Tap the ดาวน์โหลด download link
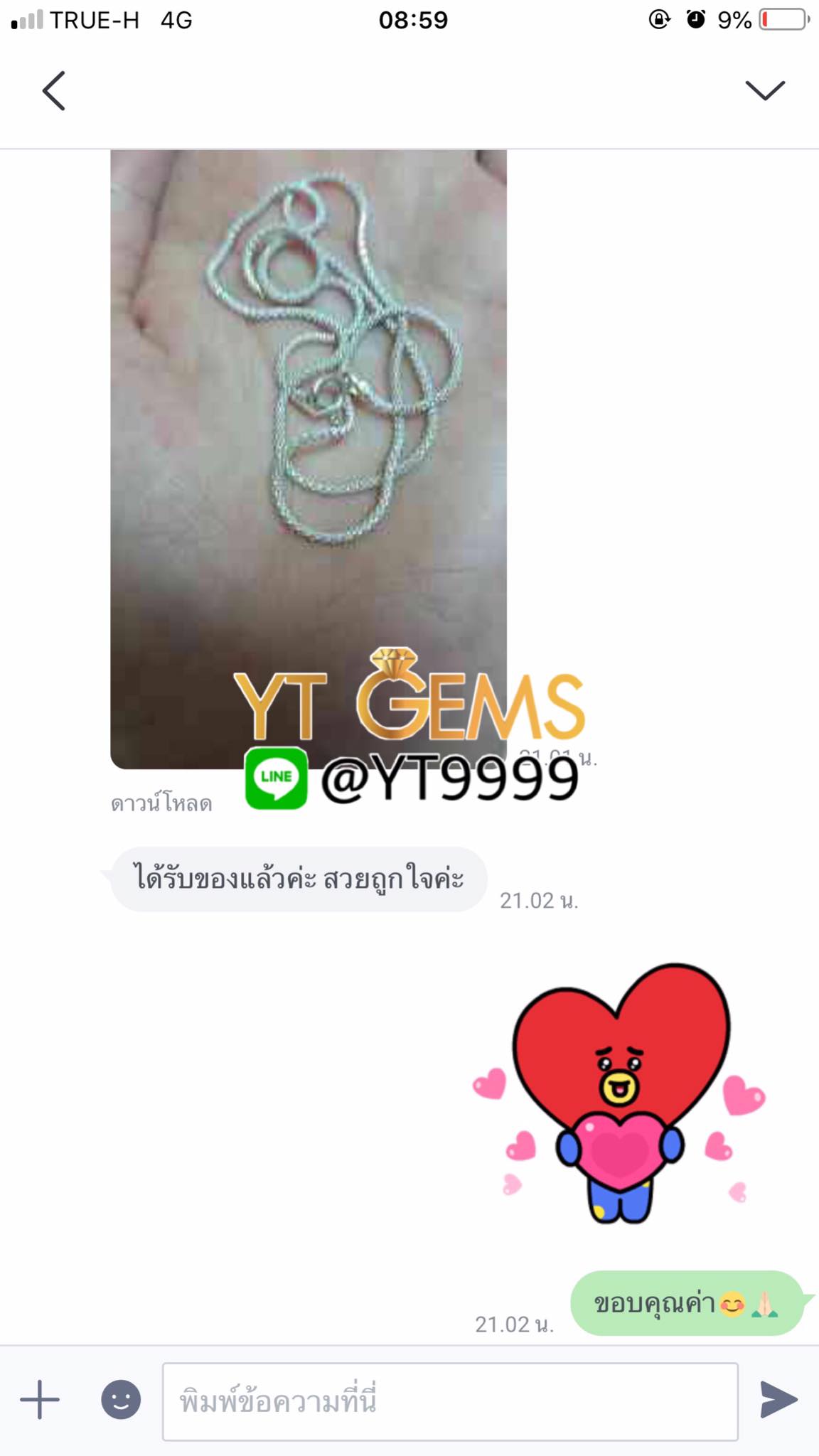The width and height of the screenshot is (819, 1456). (161, 803)
